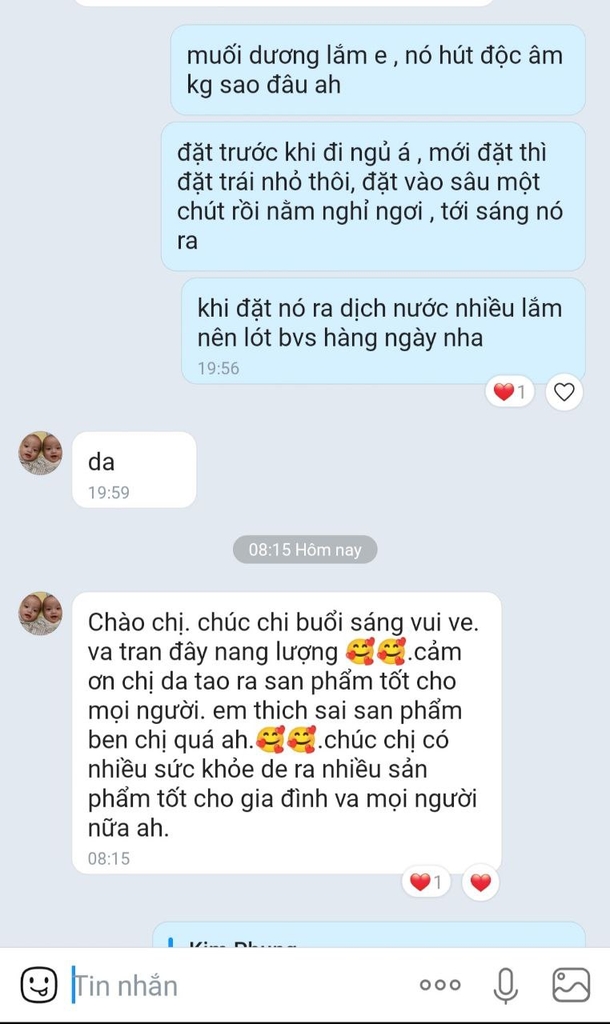
Task: Open the sticker and emoji picker
Action: [39, 985]
